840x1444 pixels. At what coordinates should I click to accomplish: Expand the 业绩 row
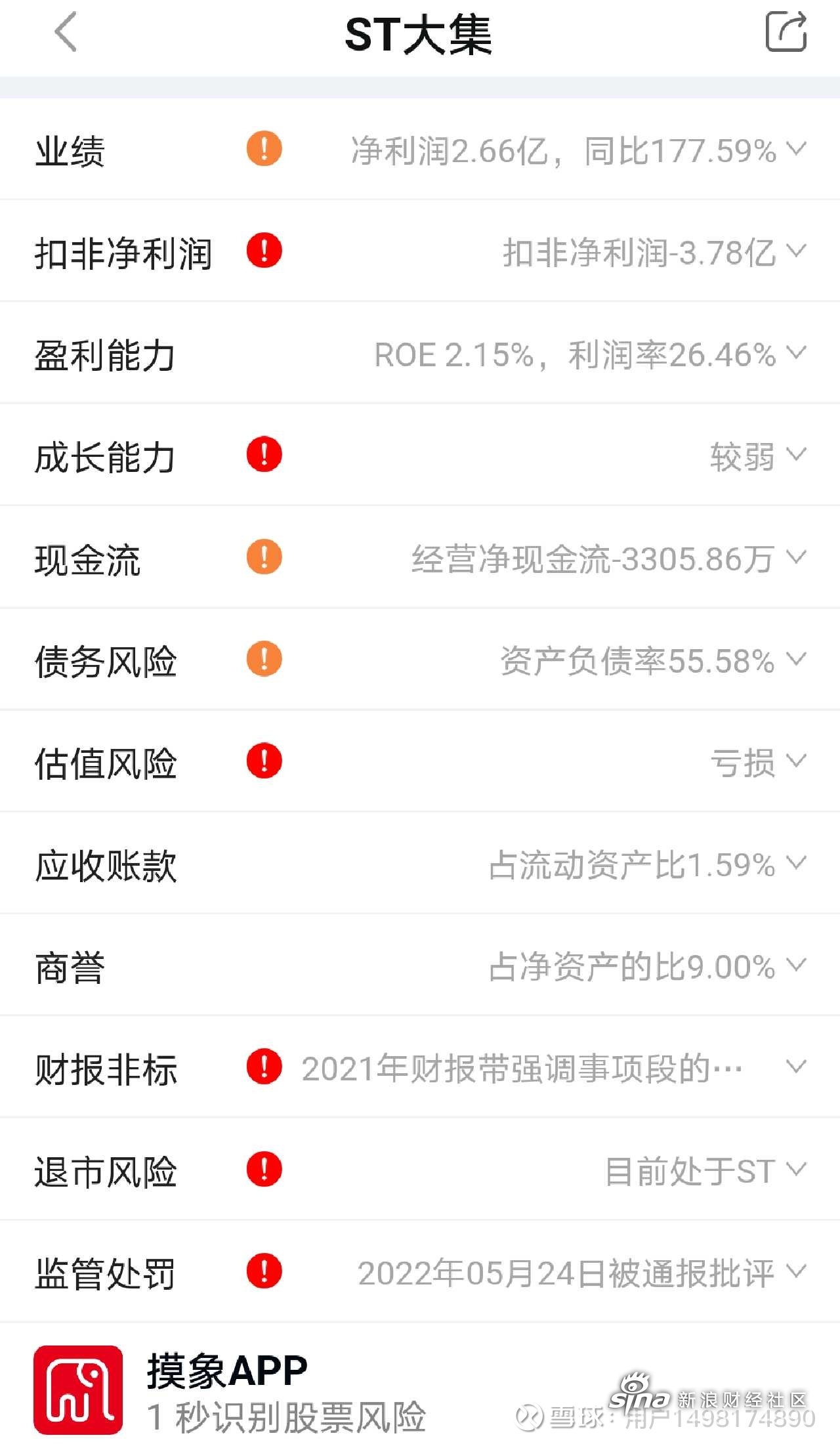(420, 150)
